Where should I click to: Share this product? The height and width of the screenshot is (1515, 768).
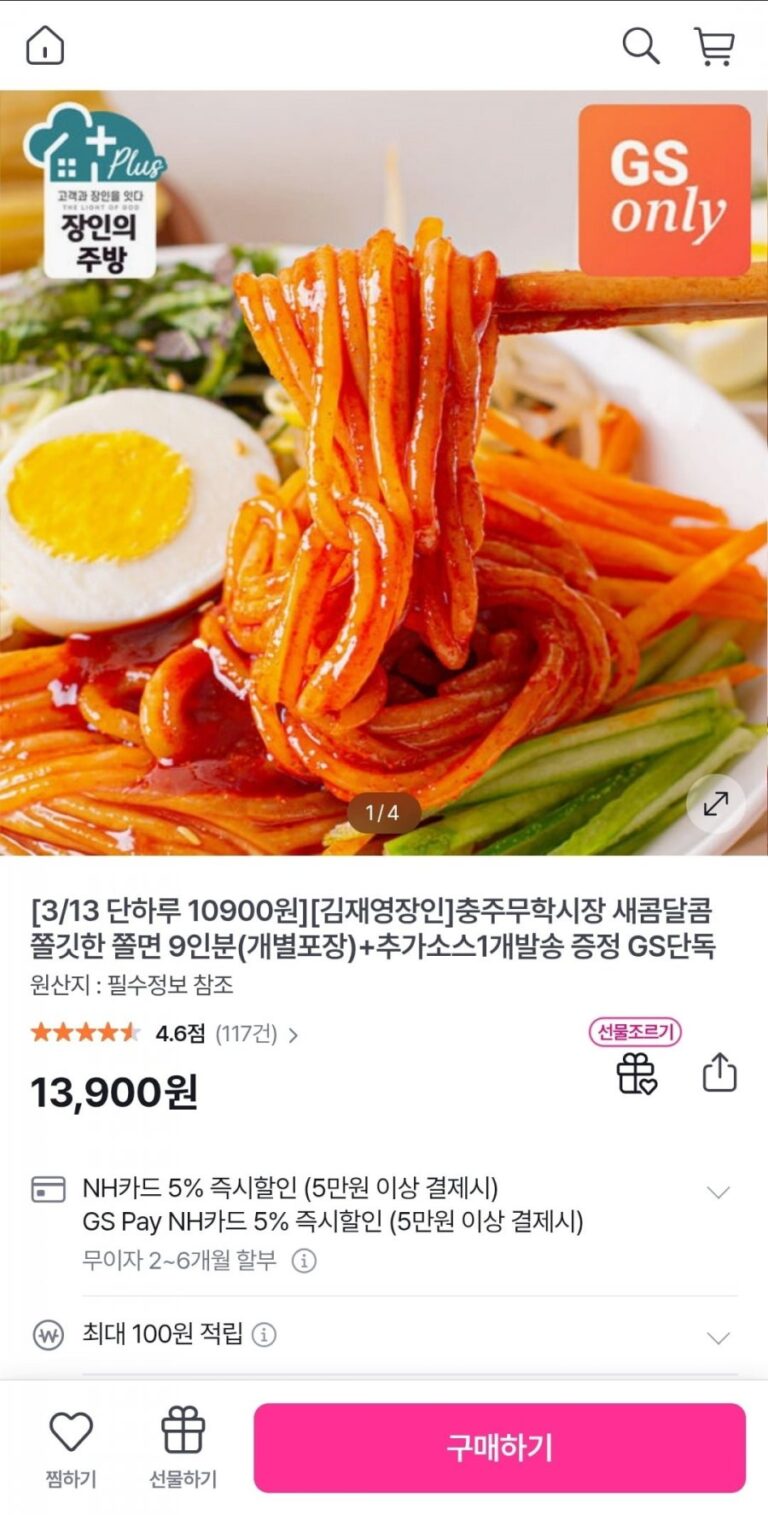pos(719,1073)
